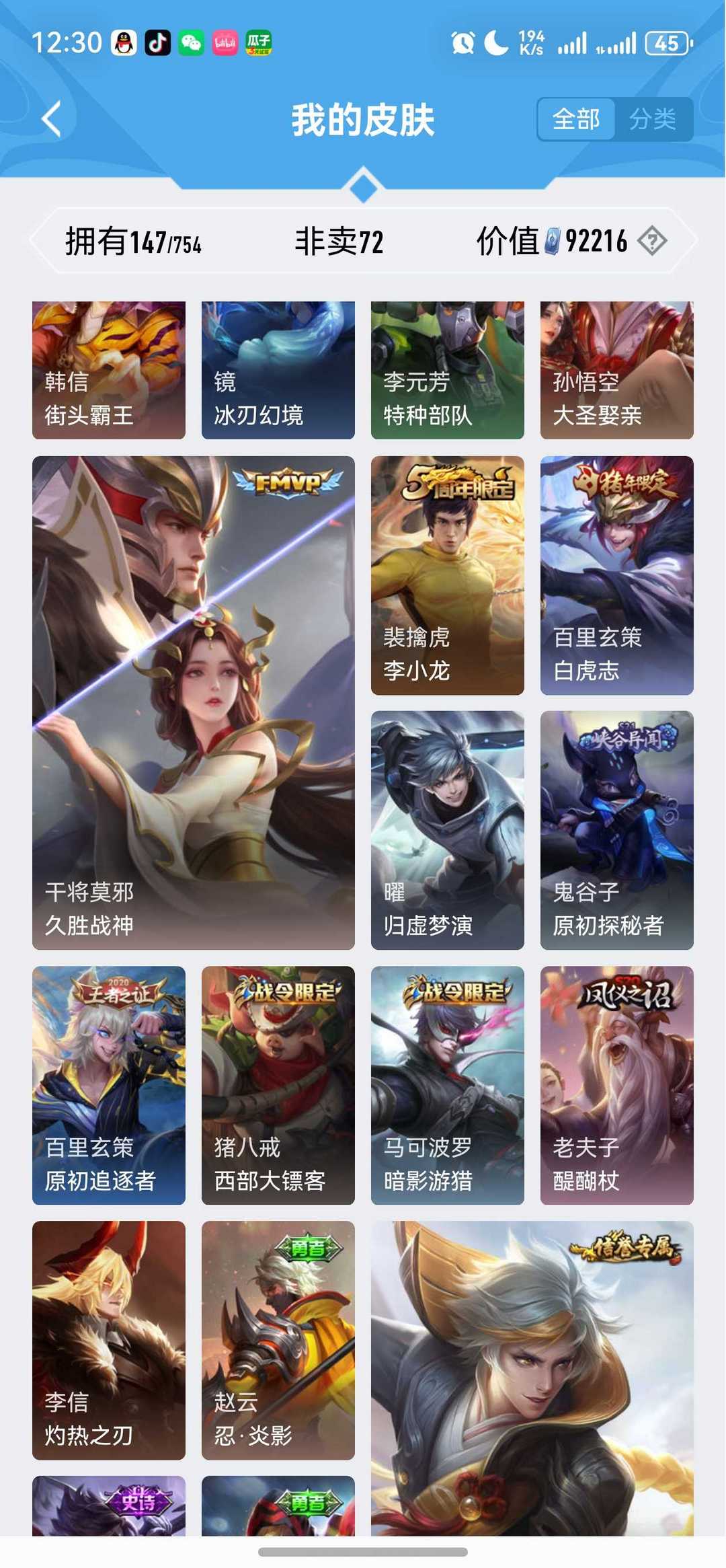View the 马可波罗 暗影游猎 skin

[x=447, y=1085]
